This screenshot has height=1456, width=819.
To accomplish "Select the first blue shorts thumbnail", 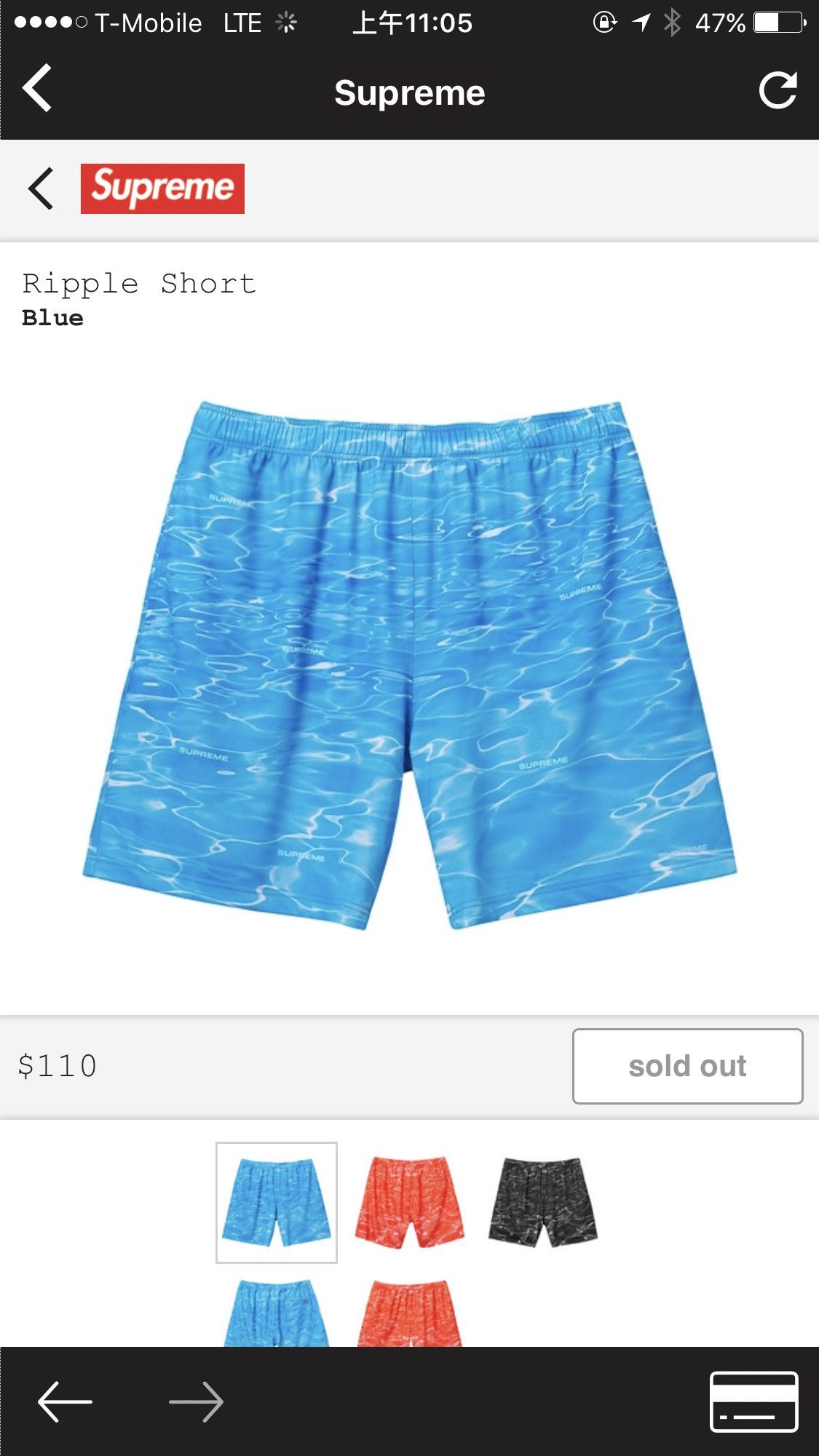I will pos(277,1202).
